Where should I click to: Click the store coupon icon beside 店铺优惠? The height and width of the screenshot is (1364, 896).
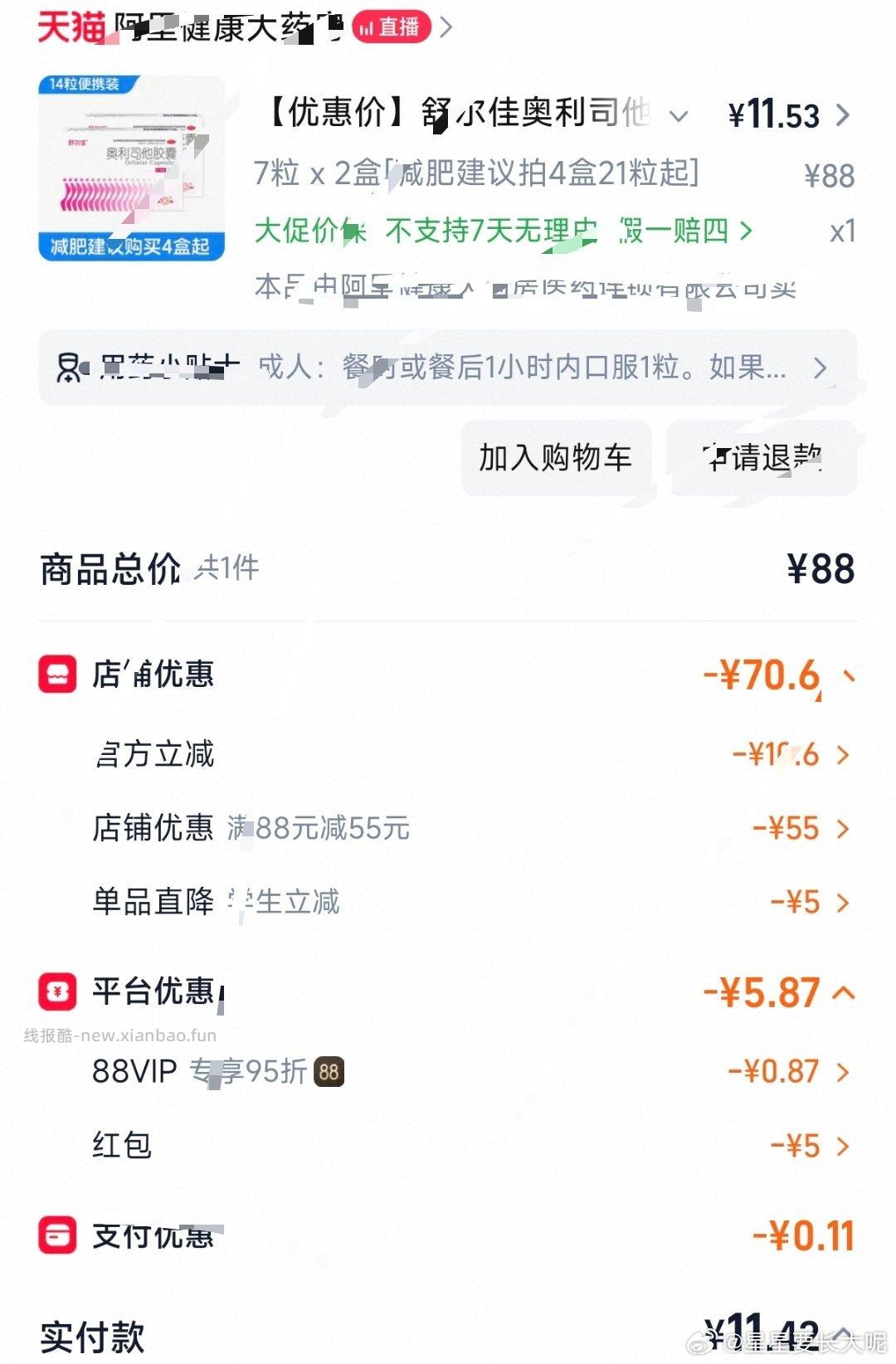click(58, 674)
